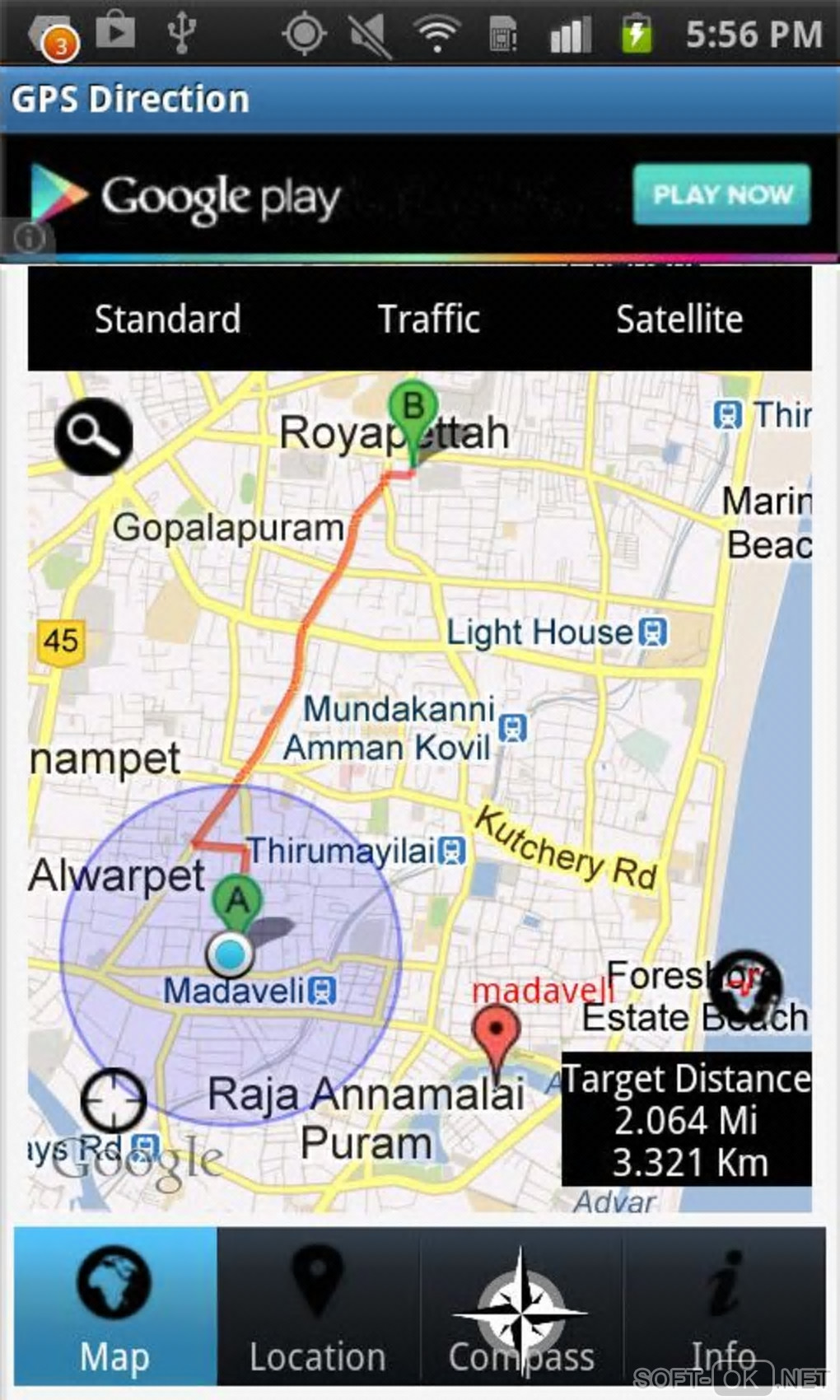
Task: Tap the compass icon near Foreshore Estate
Action: pyautogui.click(x=745, y=987)
